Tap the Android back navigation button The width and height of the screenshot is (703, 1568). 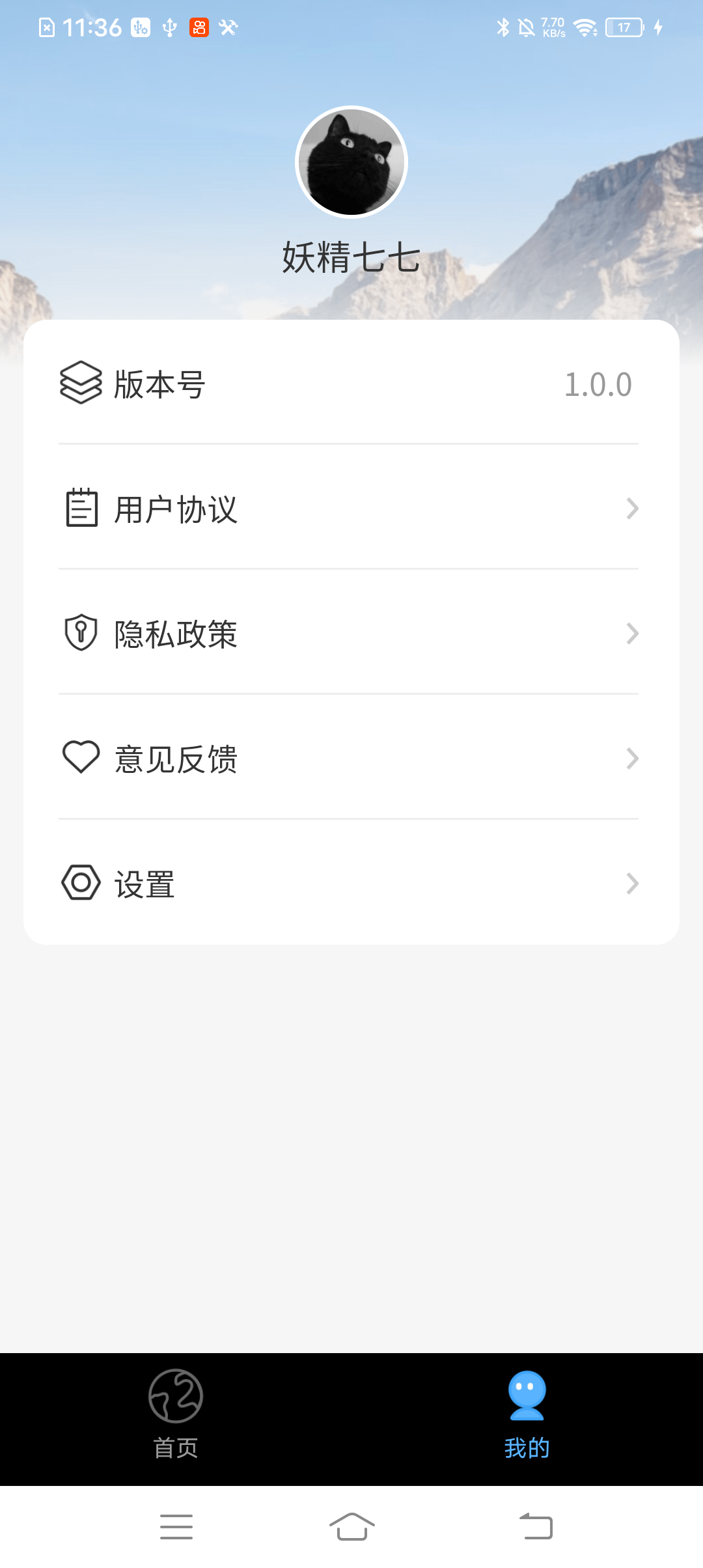coord(535,1526)
